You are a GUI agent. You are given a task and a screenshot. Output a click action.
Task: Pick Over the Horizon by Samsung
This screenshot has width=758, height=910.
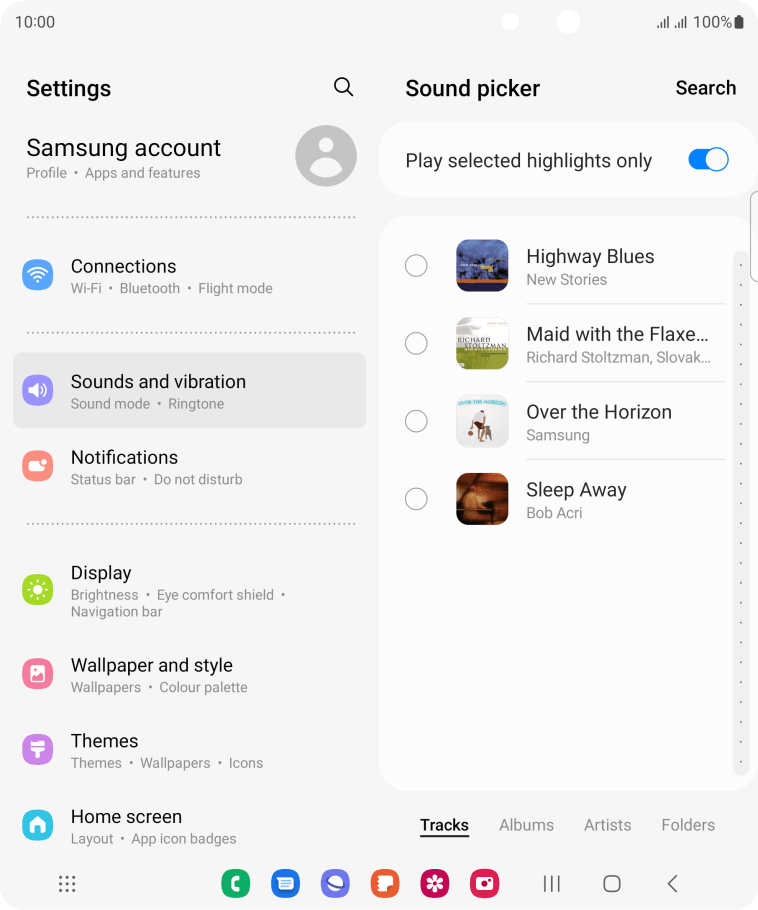tap(416, 421)
